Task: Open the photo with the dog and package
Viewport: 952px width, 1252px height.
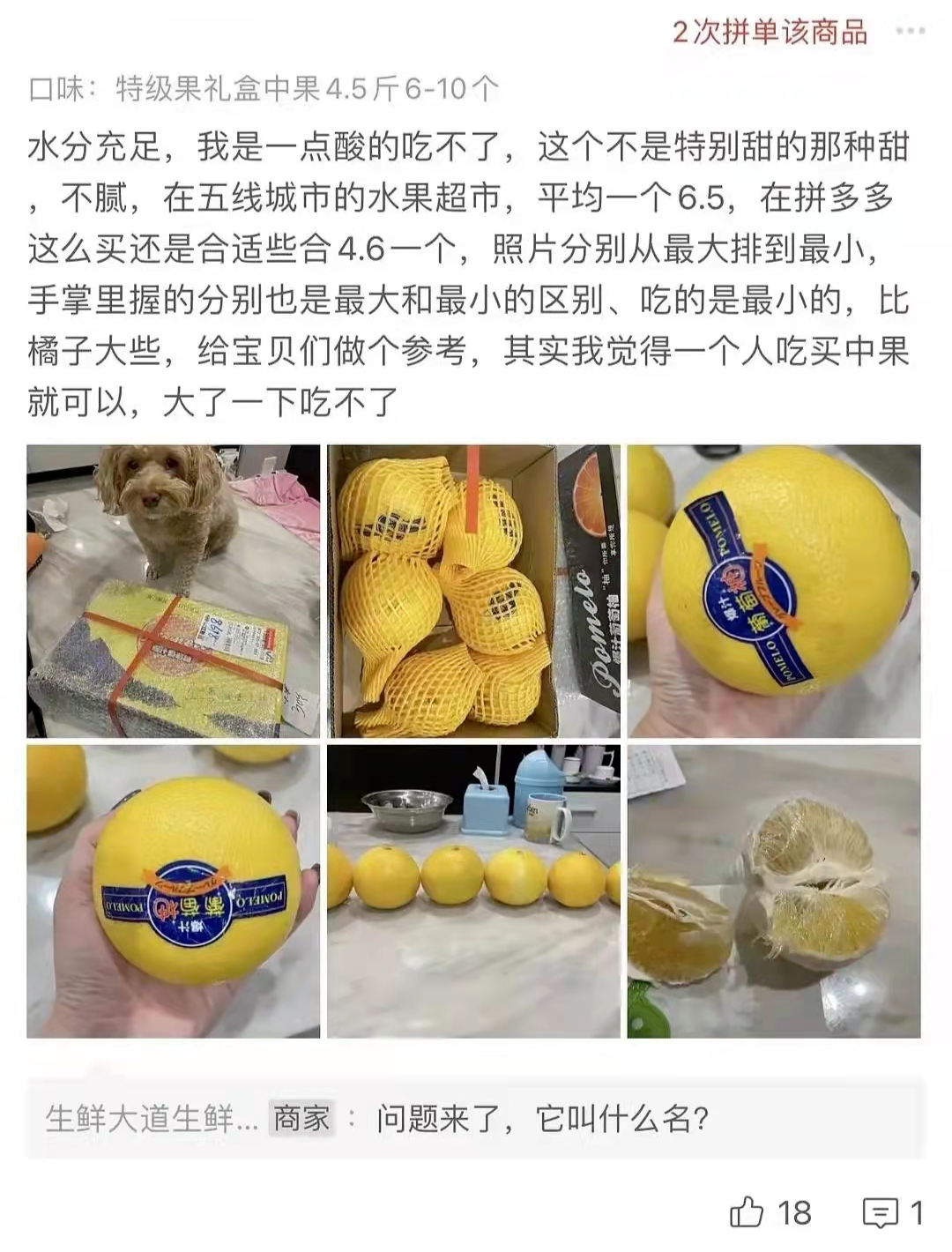Action: point(174,592)
